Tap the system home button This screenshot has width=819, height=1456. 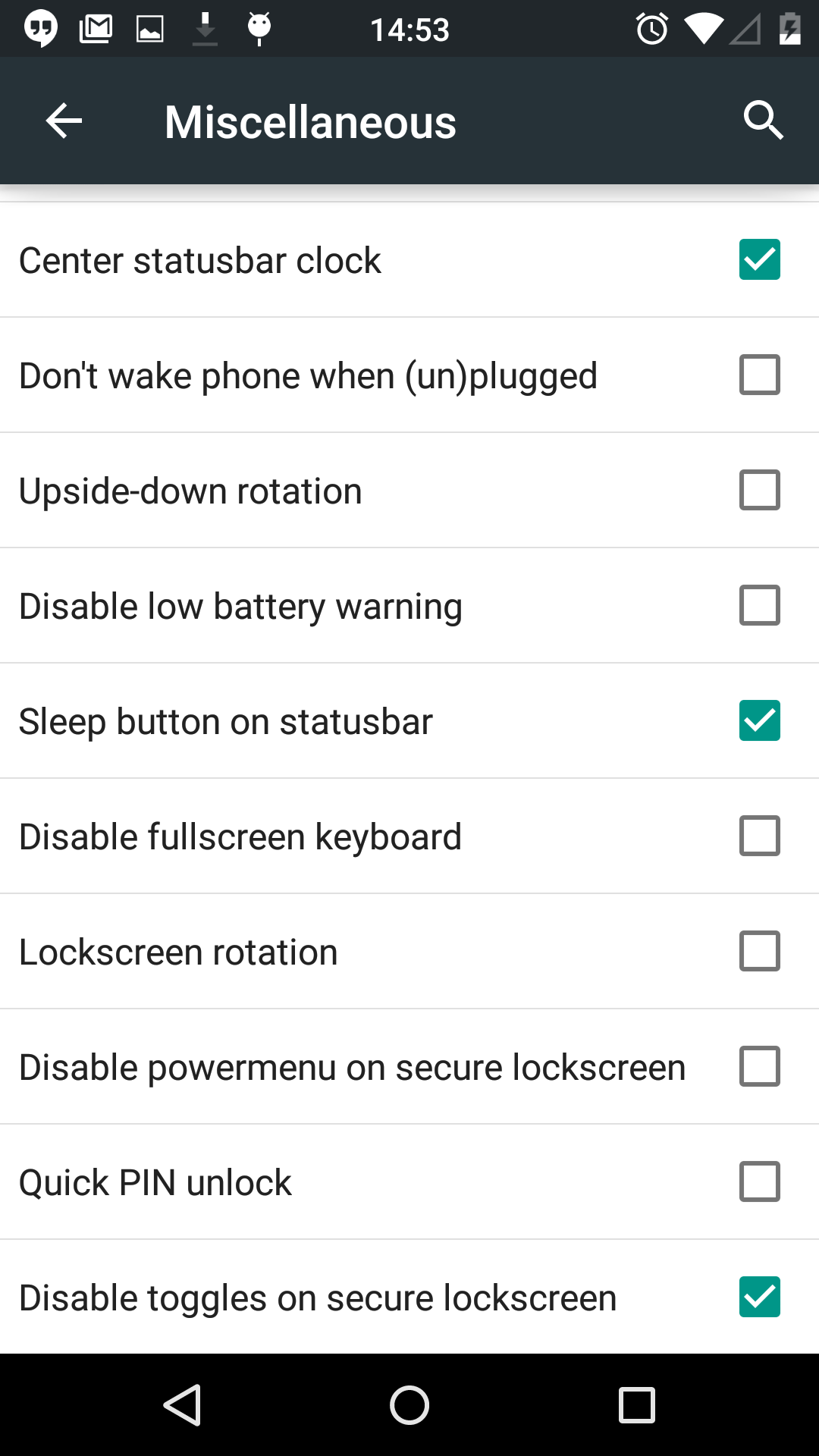(409, 1405)
